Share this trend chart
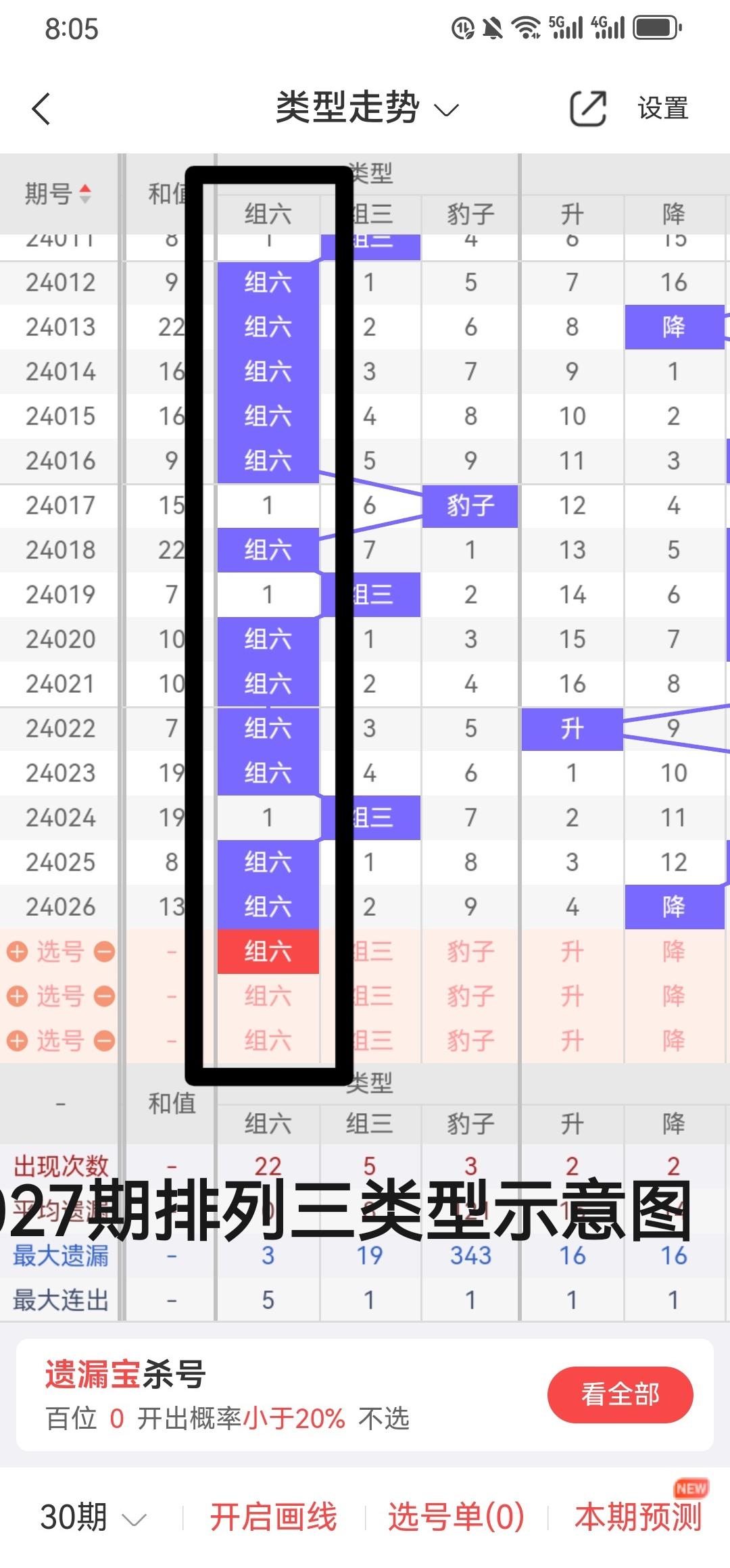Screen dimensions: 730x1568 pos(587,108)
